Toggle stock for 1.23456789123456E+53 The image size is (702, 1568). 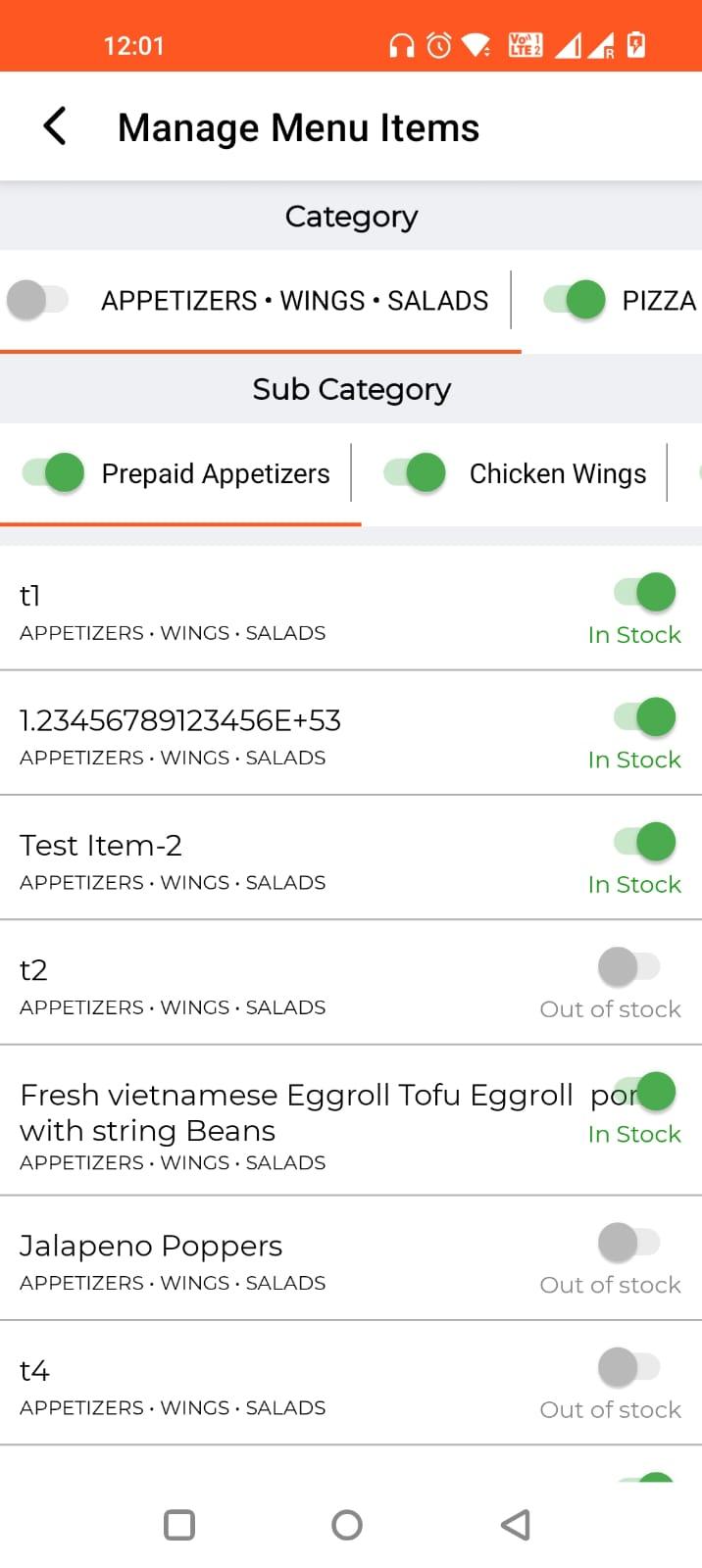pyautogui.click(x=644, y=716)
